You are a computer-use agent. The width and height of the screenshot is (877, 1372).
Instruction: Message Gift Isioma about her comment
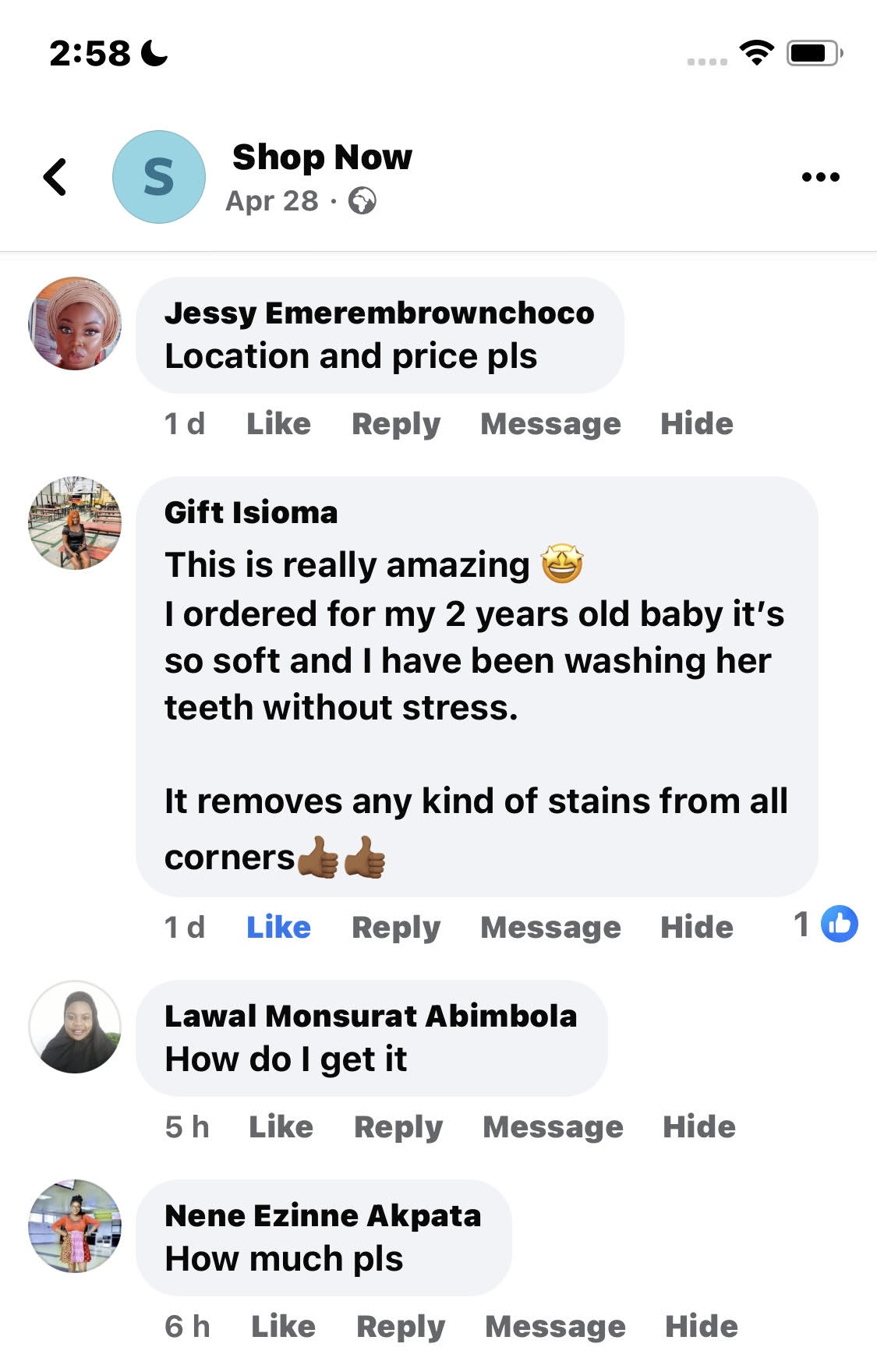[550, 928]
